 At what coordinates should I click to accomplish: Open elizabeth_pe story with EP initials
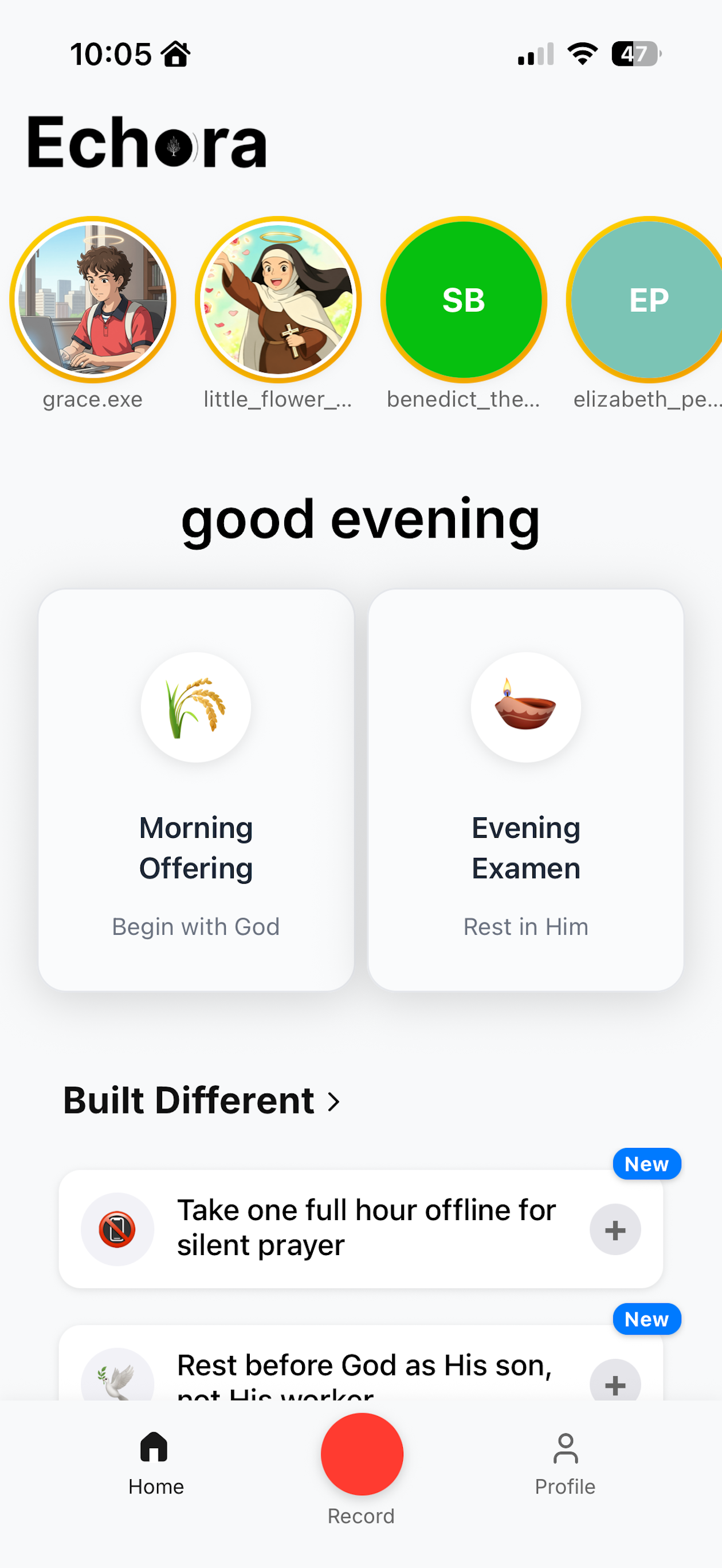(648, 300)
